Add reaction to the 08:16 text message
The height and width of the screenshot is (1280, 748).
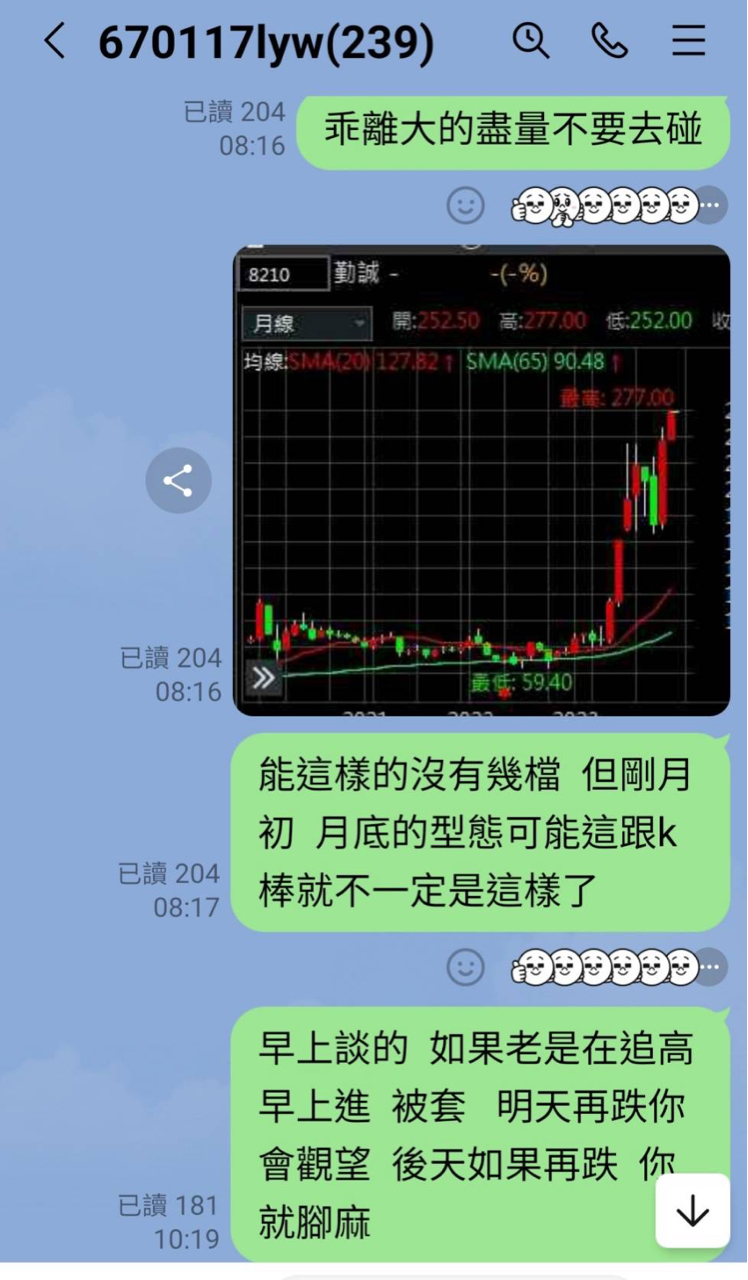click(x=465, y=206)
